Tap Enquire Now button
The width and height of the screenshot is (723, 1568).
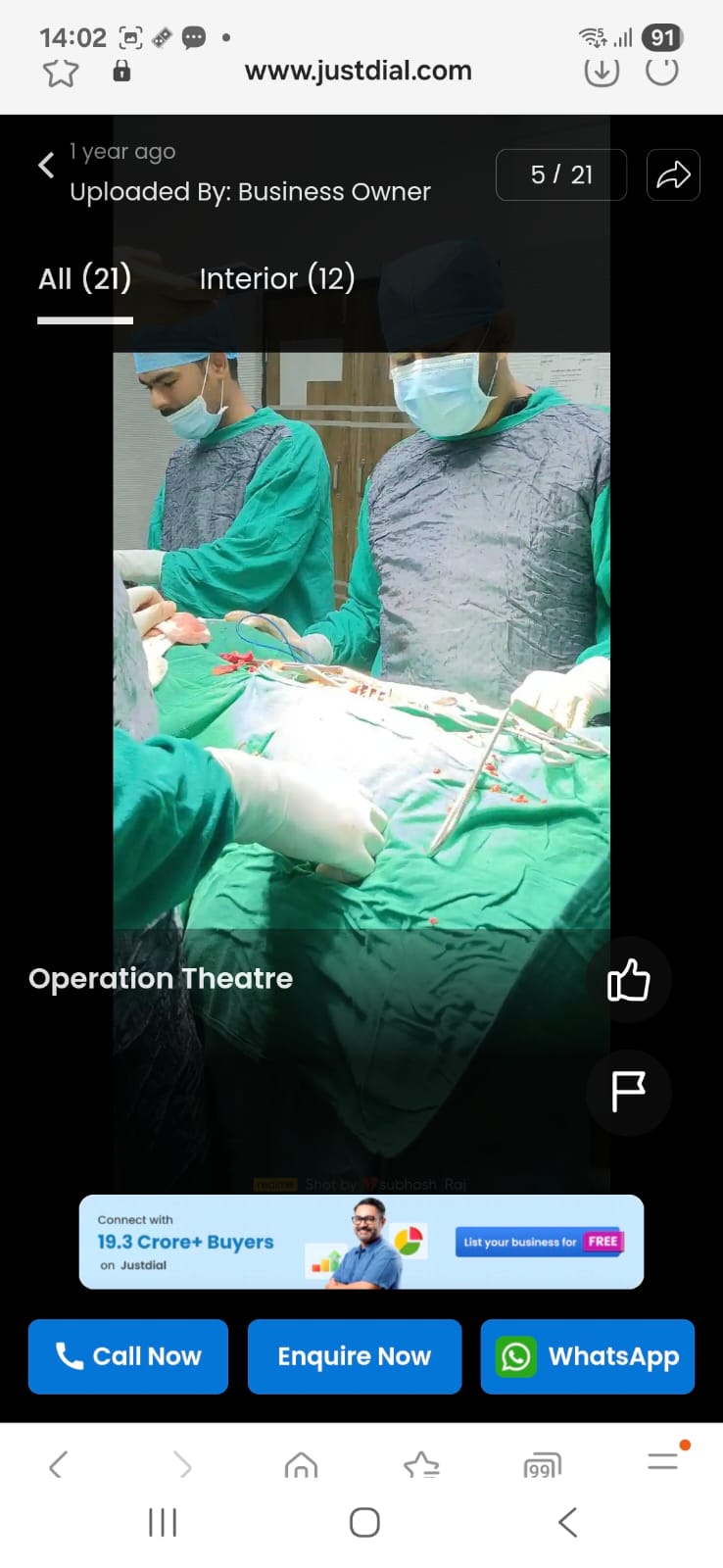[x=354, y=1356]
